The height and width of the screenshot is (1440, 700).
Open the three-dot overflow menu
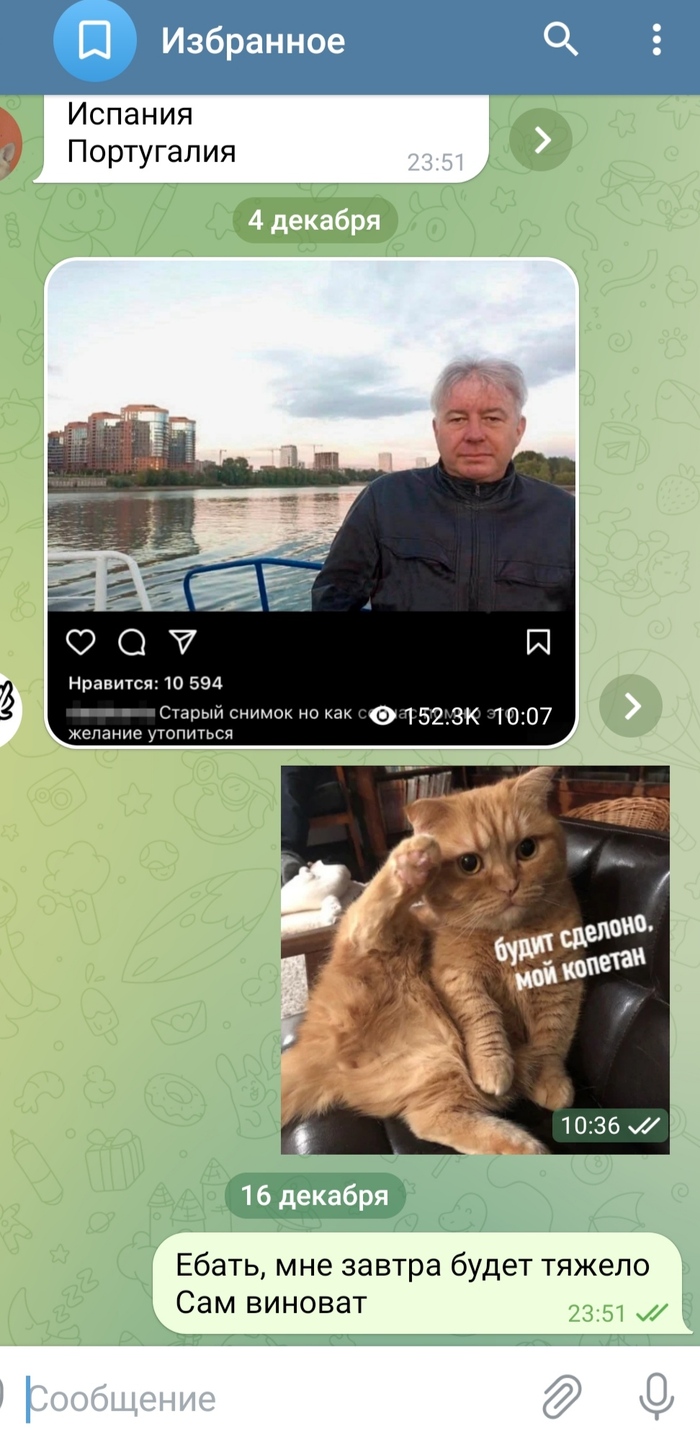656,40
